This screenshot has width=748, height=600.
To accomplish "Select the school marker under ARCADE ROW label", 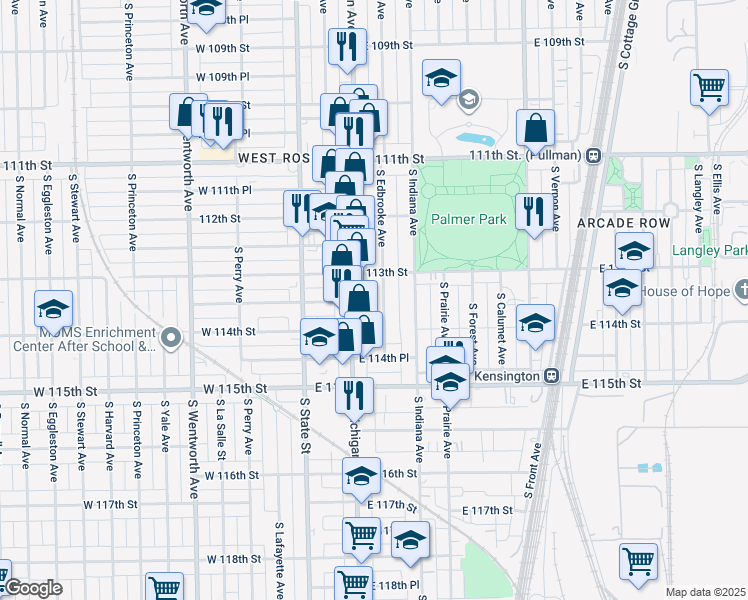I will 634,252.
